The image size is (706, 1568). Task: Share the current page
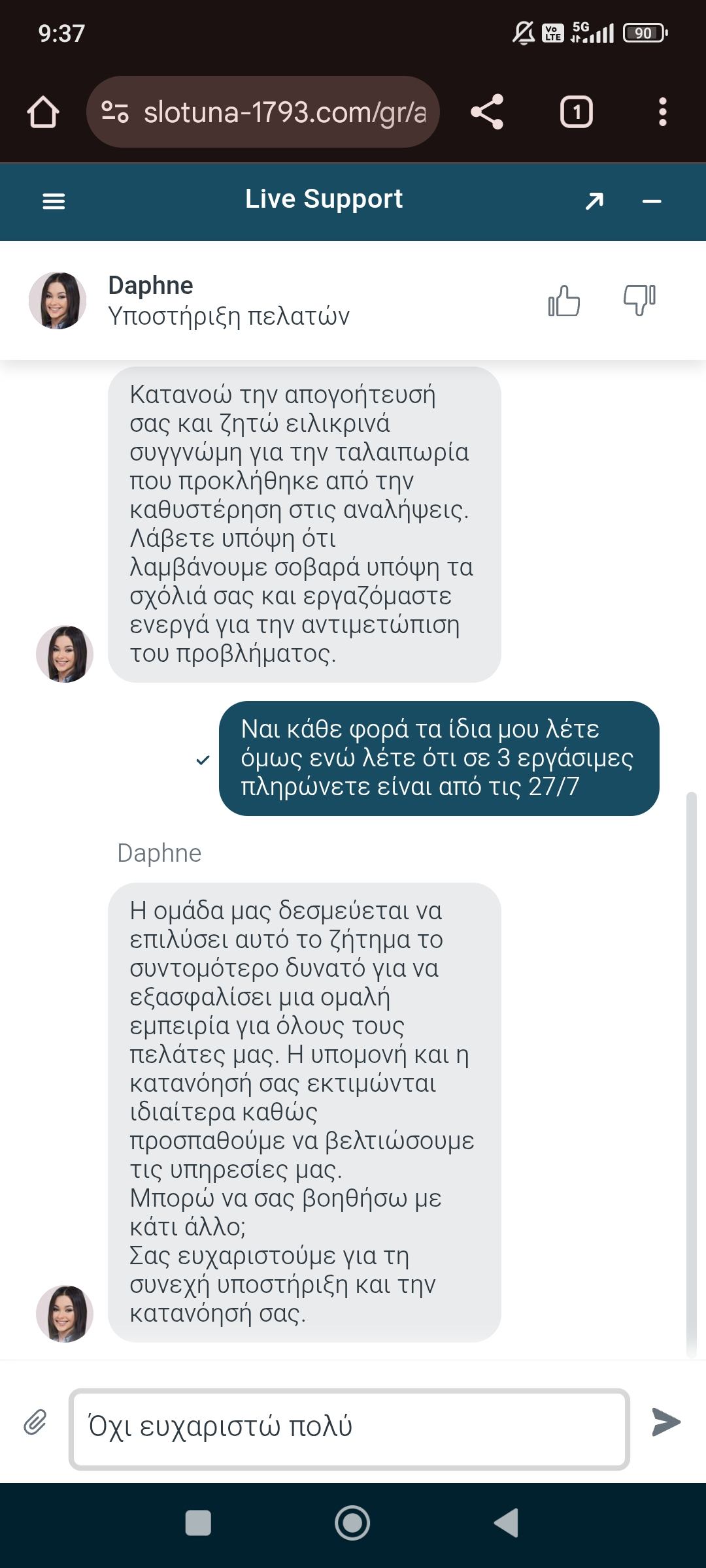coord(487,112)
